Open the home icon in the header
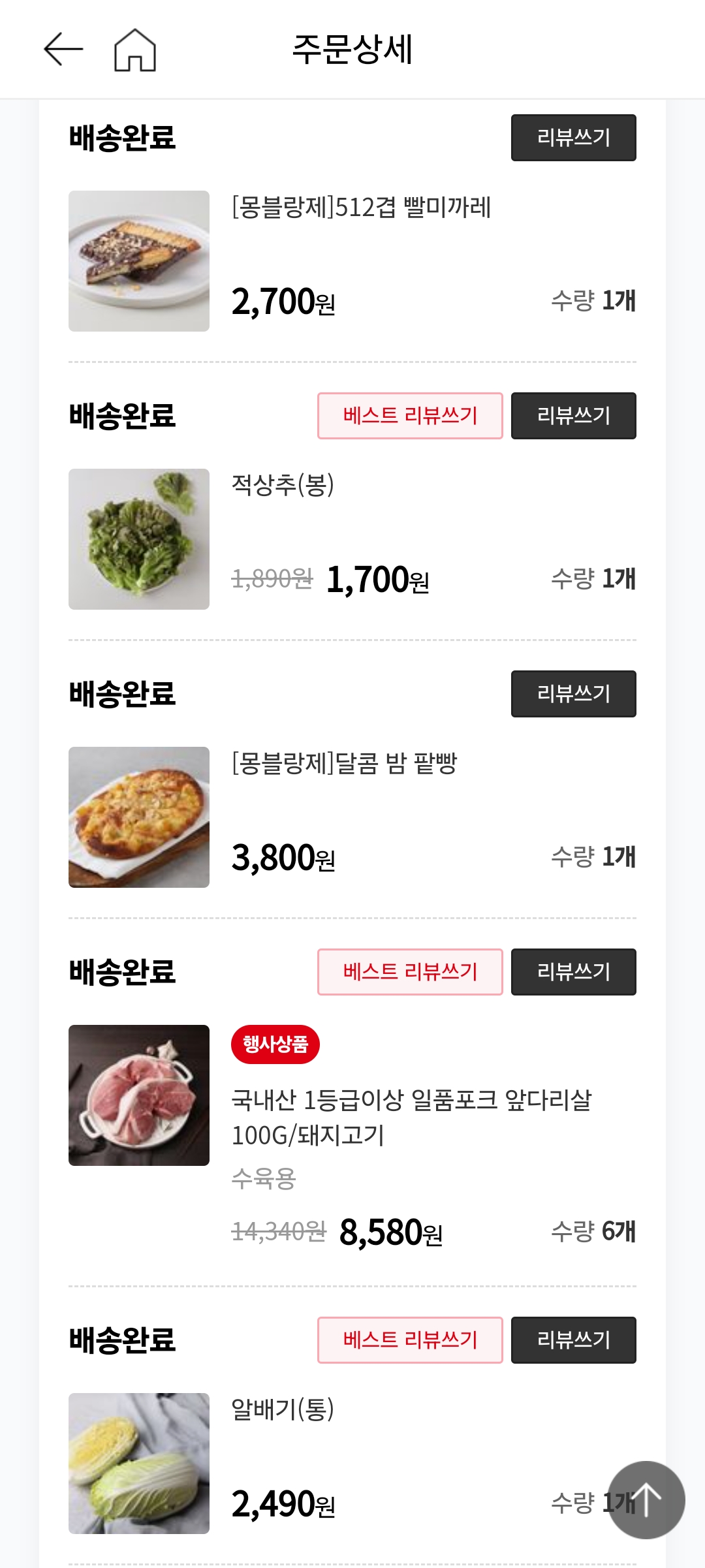This screenshot has width=705, height=1568. point(135,50)
